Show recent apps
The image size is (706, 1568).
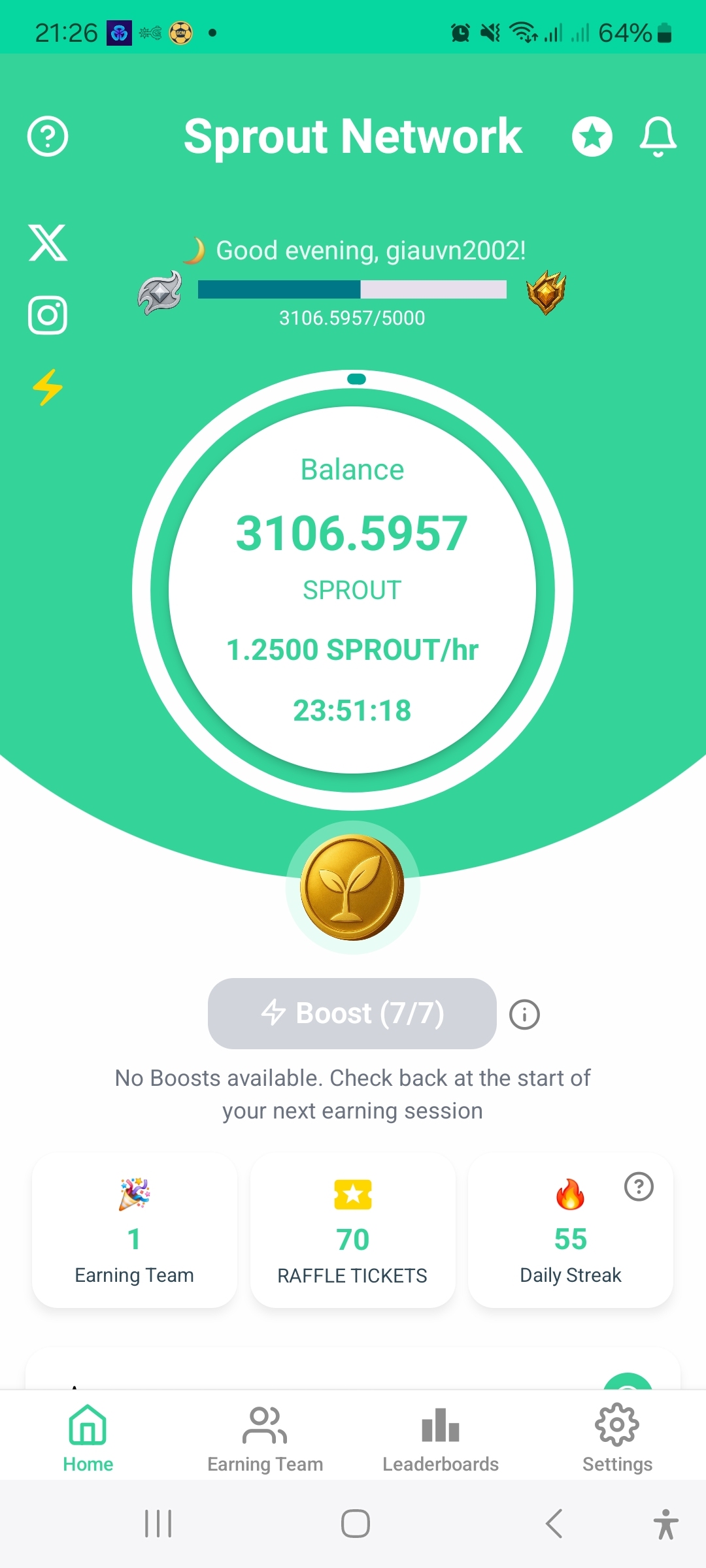[x=158, y=1524]
